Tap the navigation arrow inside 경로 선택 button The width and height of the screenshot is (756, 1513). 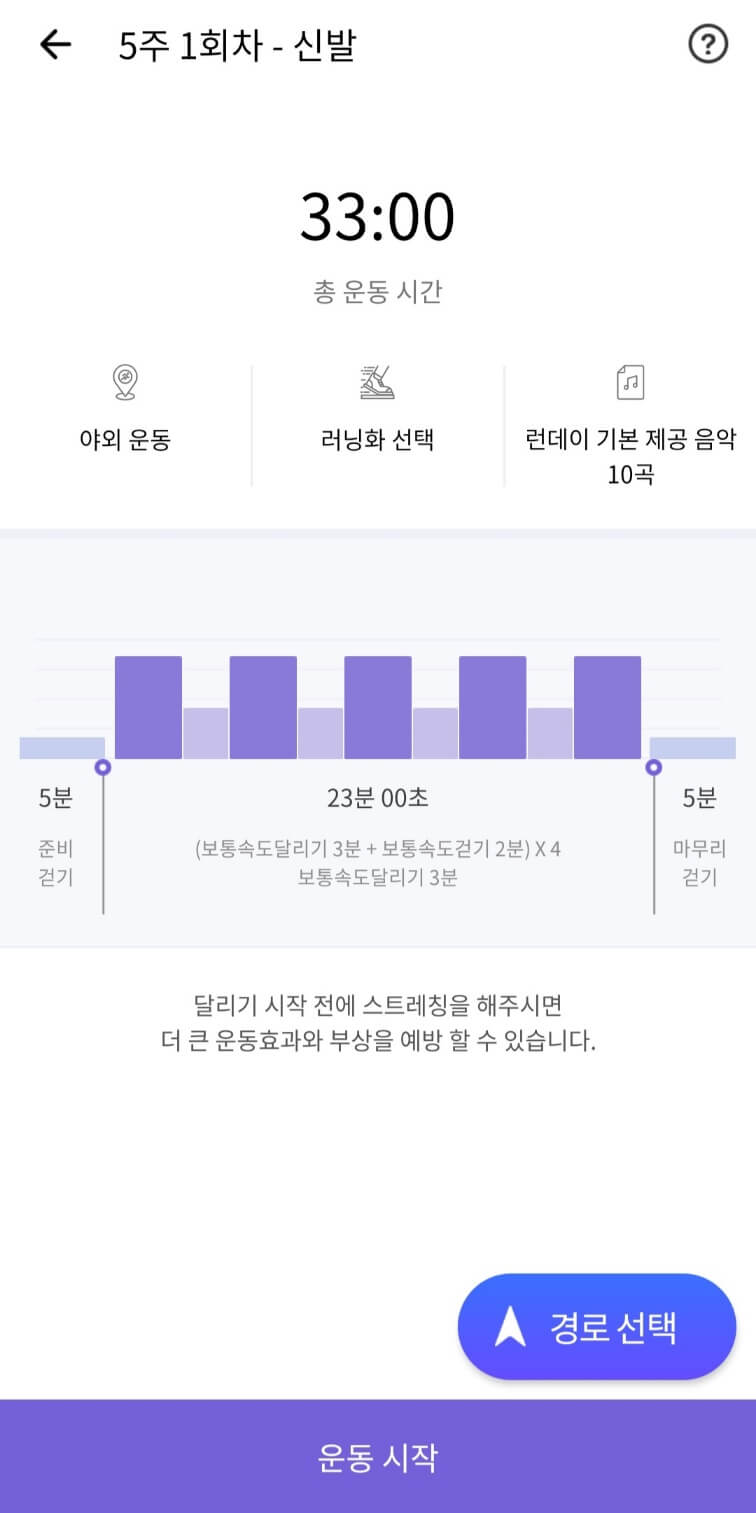tap(512, 1326)
